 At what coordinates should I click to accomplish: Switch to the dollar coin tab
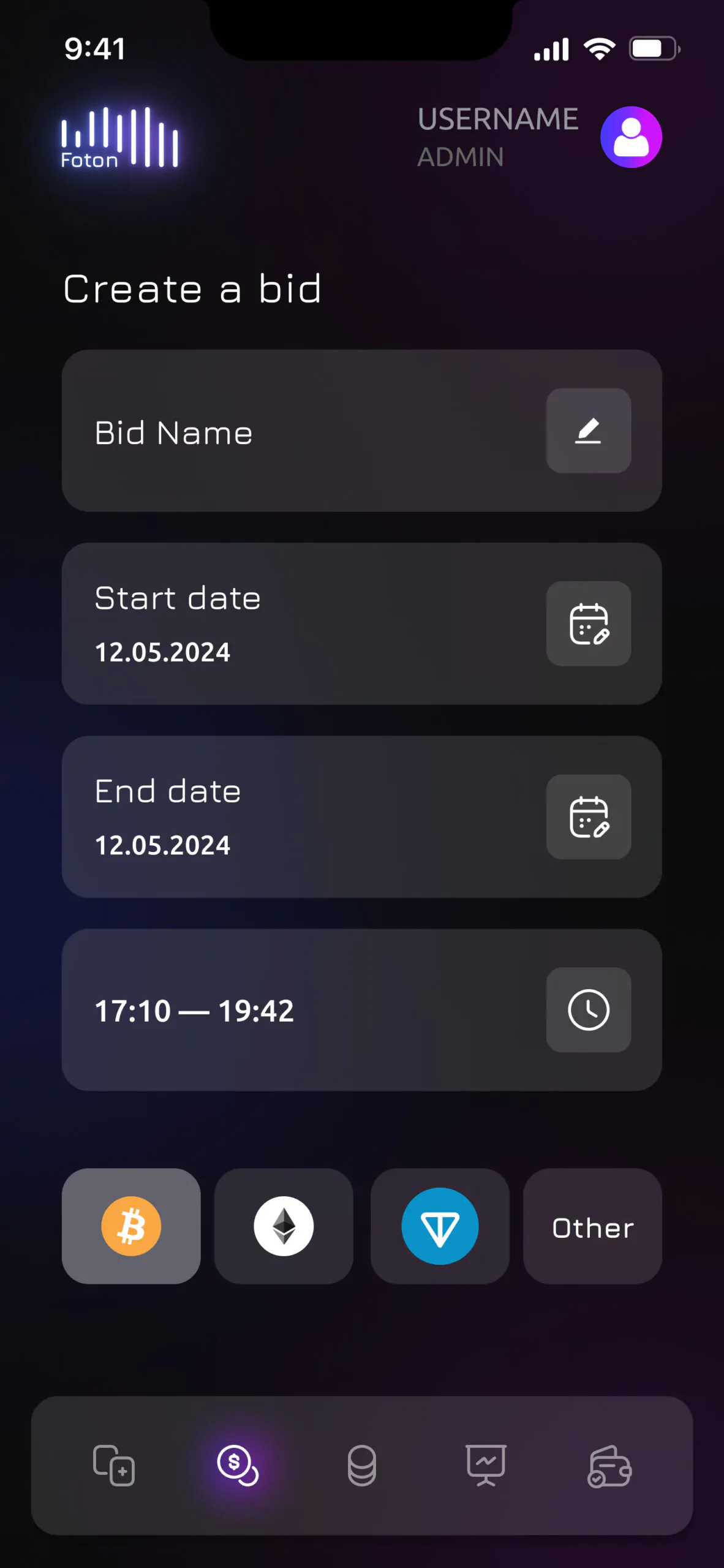tap(238, 1465)
